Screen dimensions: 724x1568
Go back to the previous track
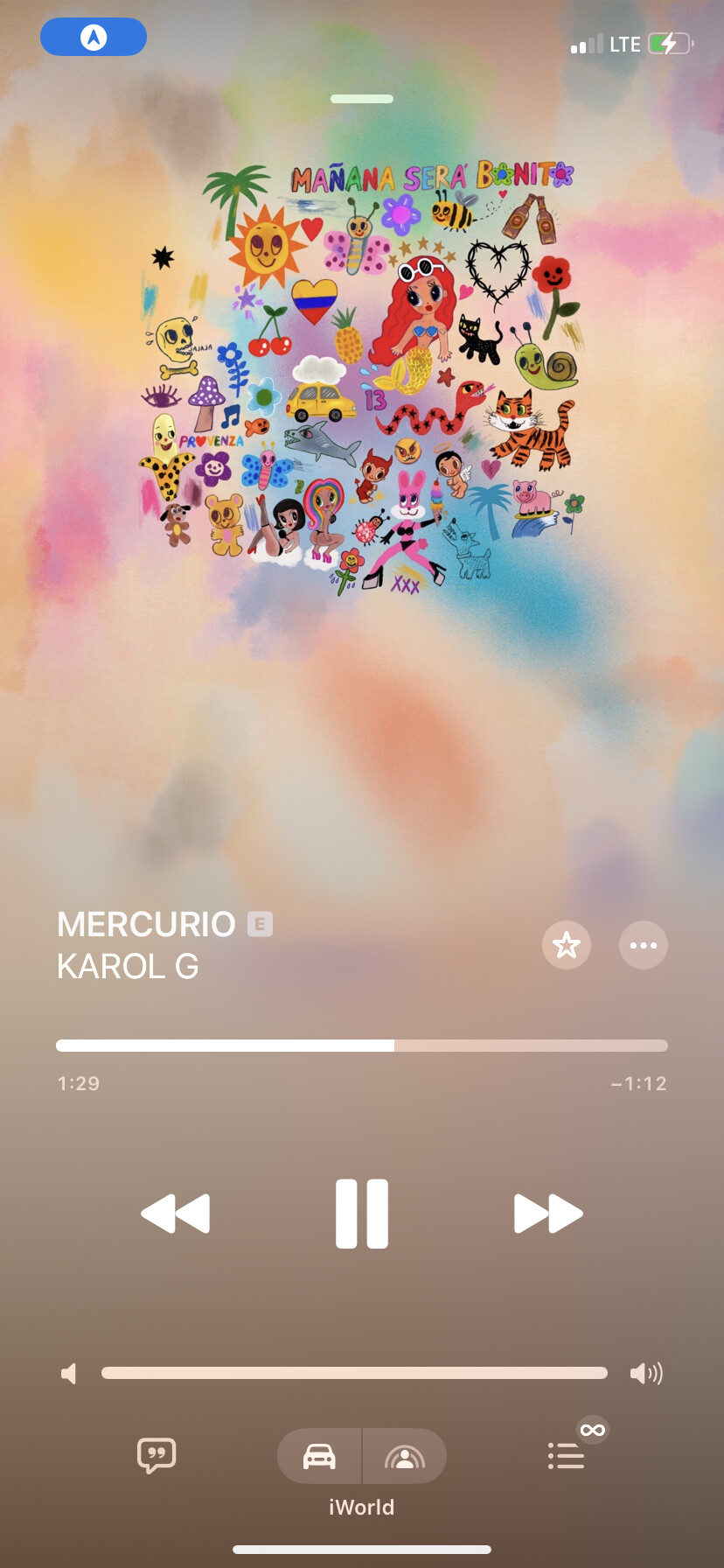click(176, 1214)
